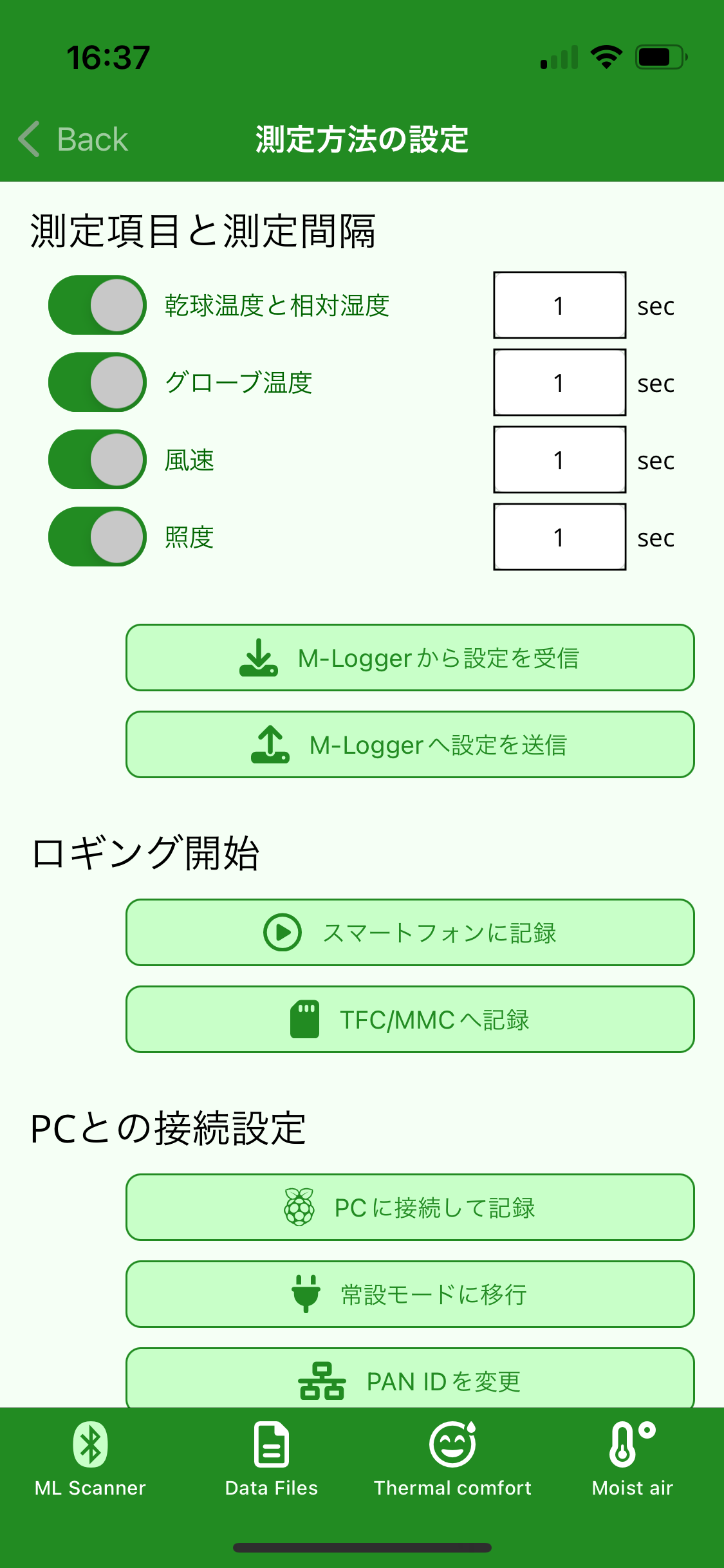Open PAN IDを変更
This screenshot has width=724, height=1568.
pos(410,1379)
